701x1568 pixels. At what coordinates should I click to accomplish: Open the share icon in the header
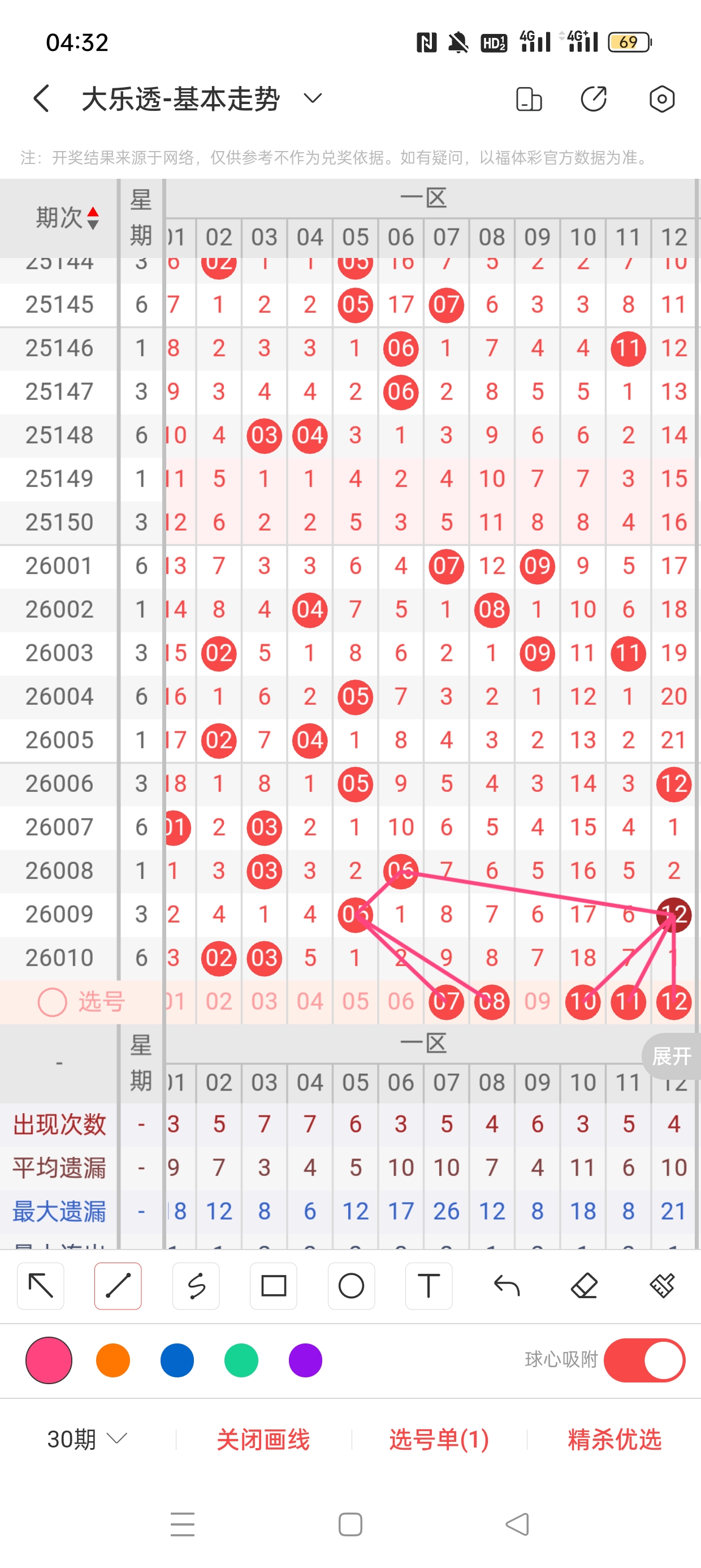click(x=593, y=99)
